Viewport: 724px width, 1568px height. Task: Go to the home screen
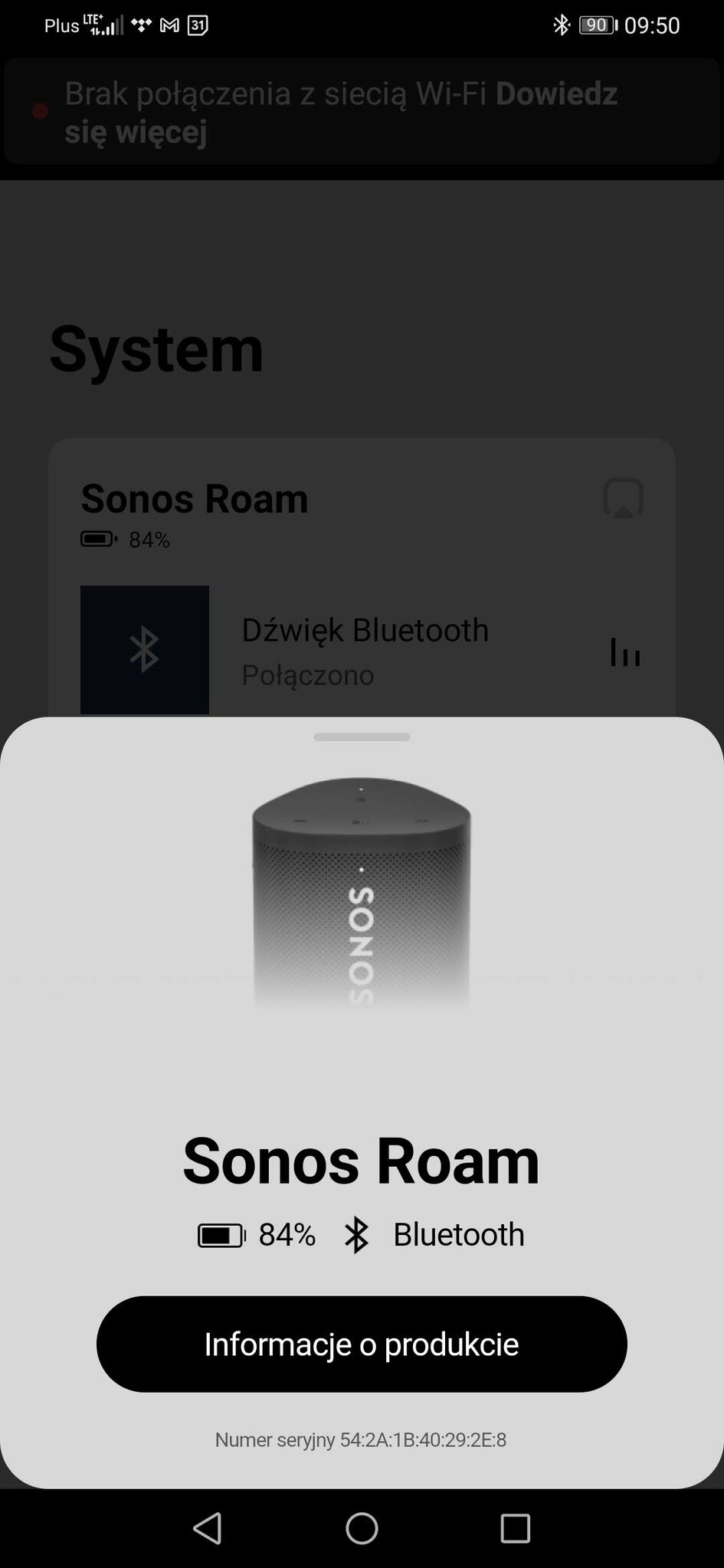(362, 1528)
